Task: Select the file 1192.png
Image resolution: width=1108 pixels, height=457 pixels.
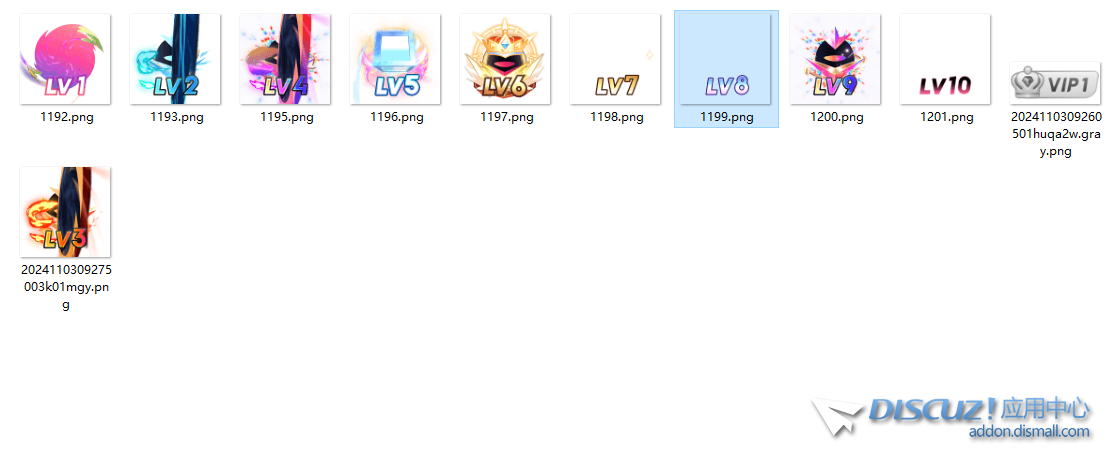Action: click(x=65, y=60)
